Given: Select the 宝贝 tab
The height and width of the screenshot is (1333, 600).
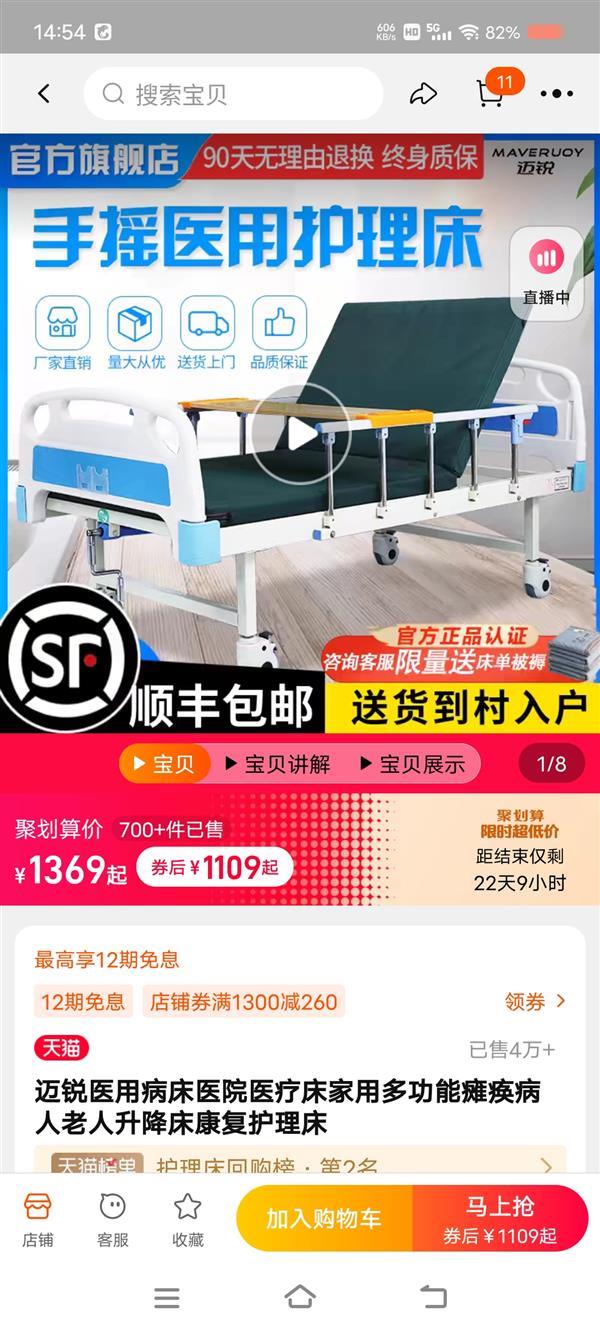Looking at the screenshot, I should point(164,765).
